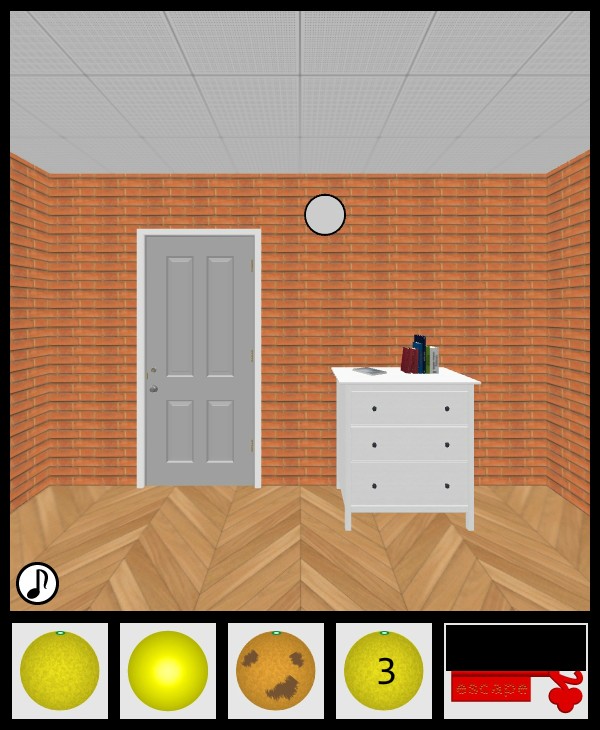Select the glowing yellow ball in inventory
The height and width of the screenshot is (730, 600).
pyautogui.click(x=168, y=671)
